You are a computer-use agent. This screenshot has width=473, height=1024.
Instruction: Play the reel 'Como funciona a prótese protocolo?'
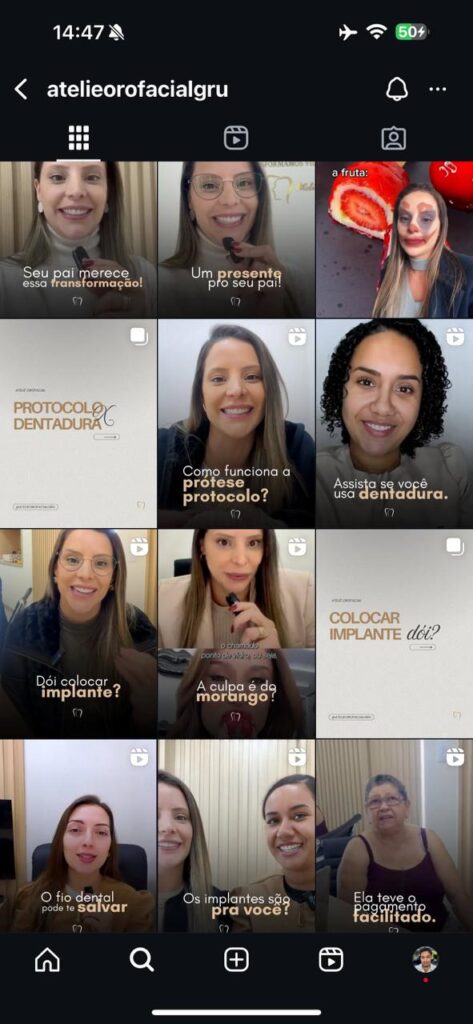point(236,424)
